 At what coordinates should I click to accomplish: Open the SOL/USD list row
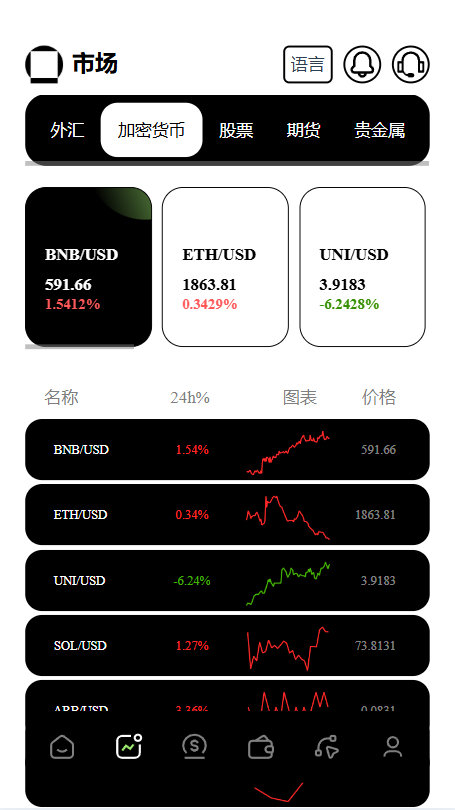click(x=227, y=646)
